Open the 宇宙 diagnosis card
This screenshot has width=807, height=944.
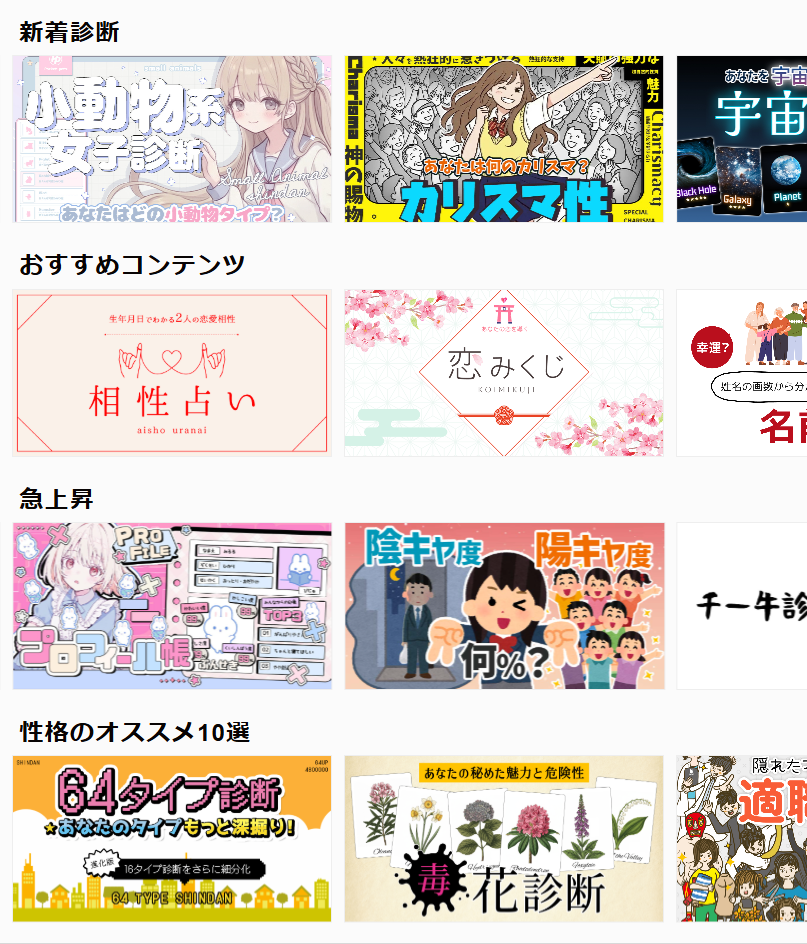click(x=742, y=139)
